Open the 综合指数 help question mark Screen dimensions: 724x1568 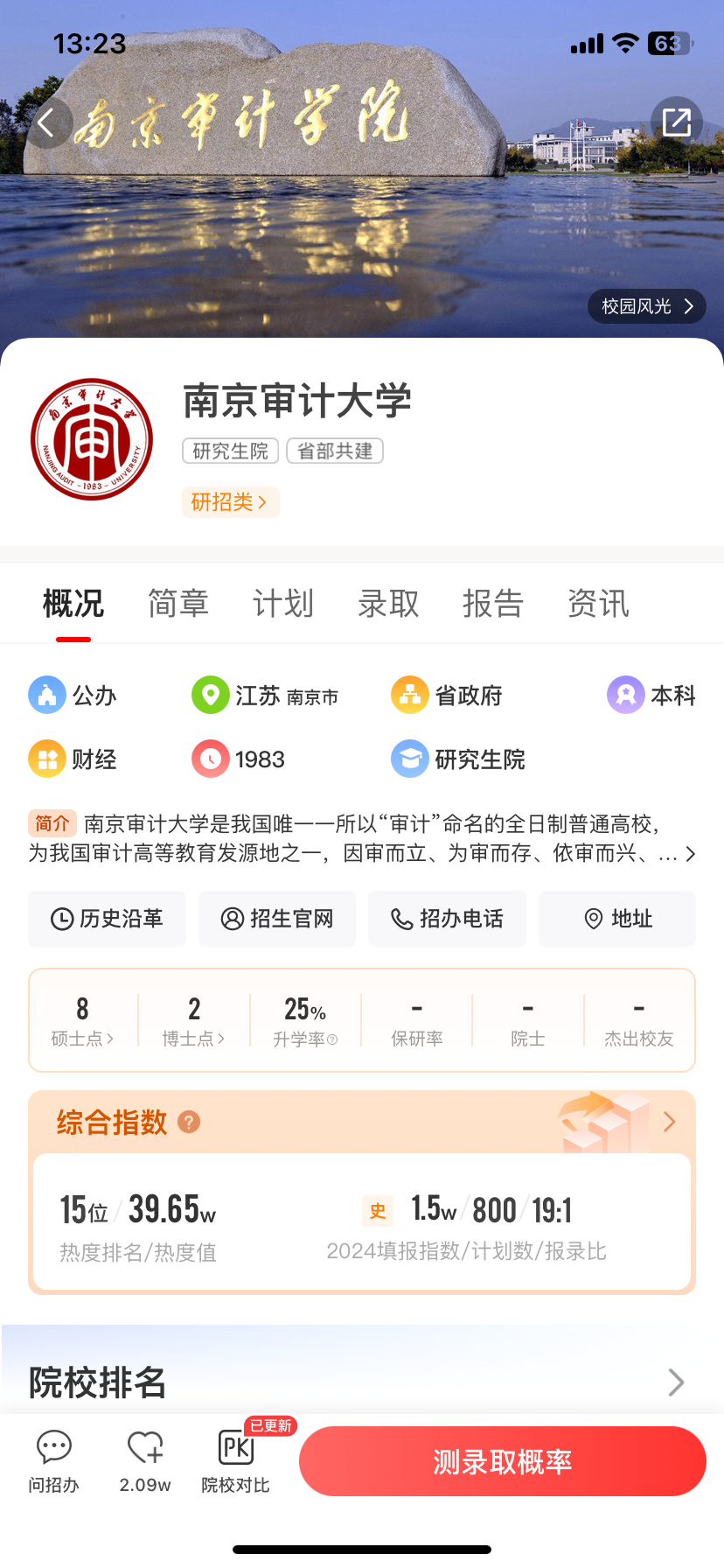(x=189, y=1122)
